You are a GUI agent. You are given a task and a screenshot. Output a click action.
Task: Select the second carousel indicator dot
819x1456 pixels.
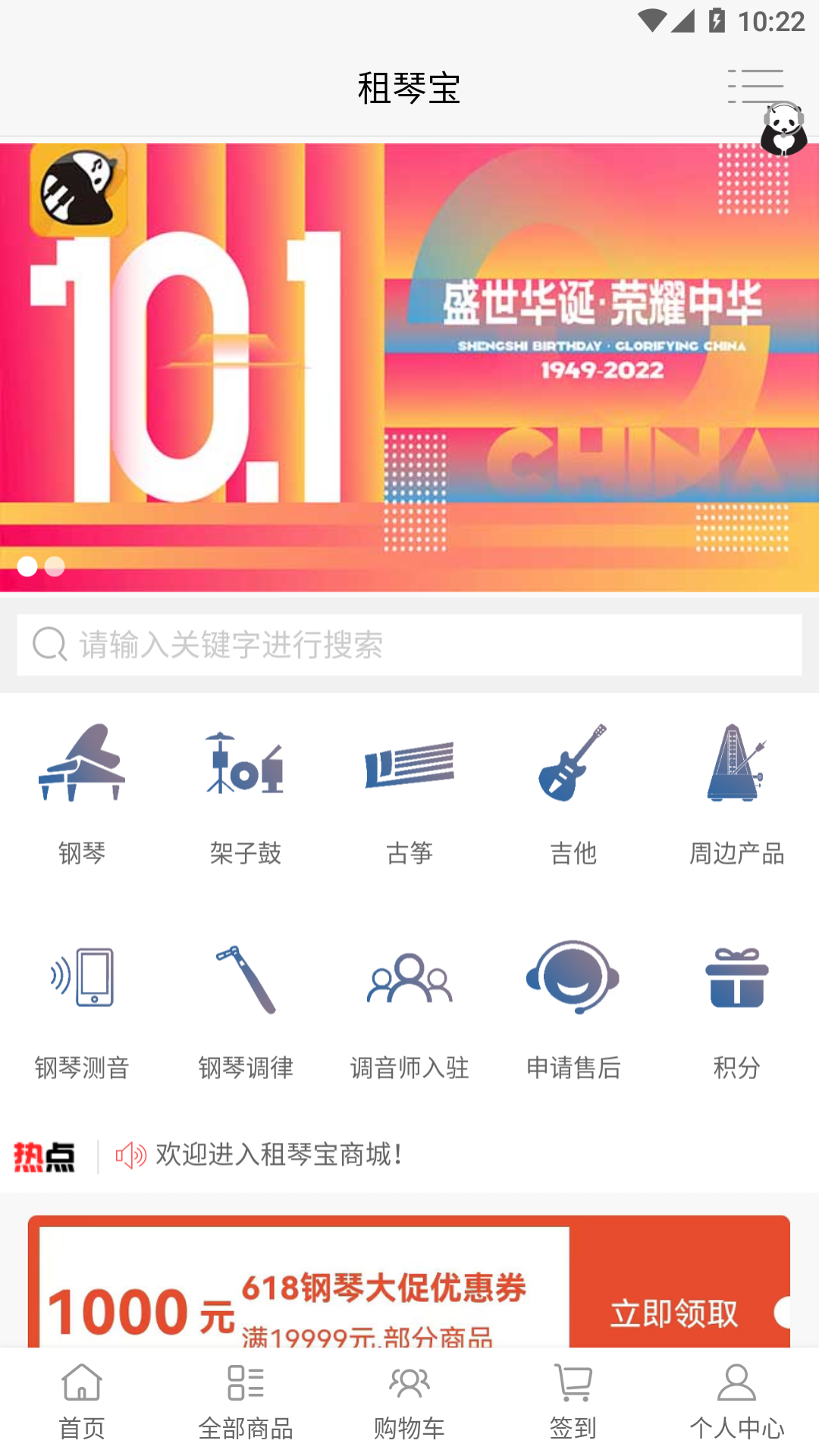click(x=54, y=566)
